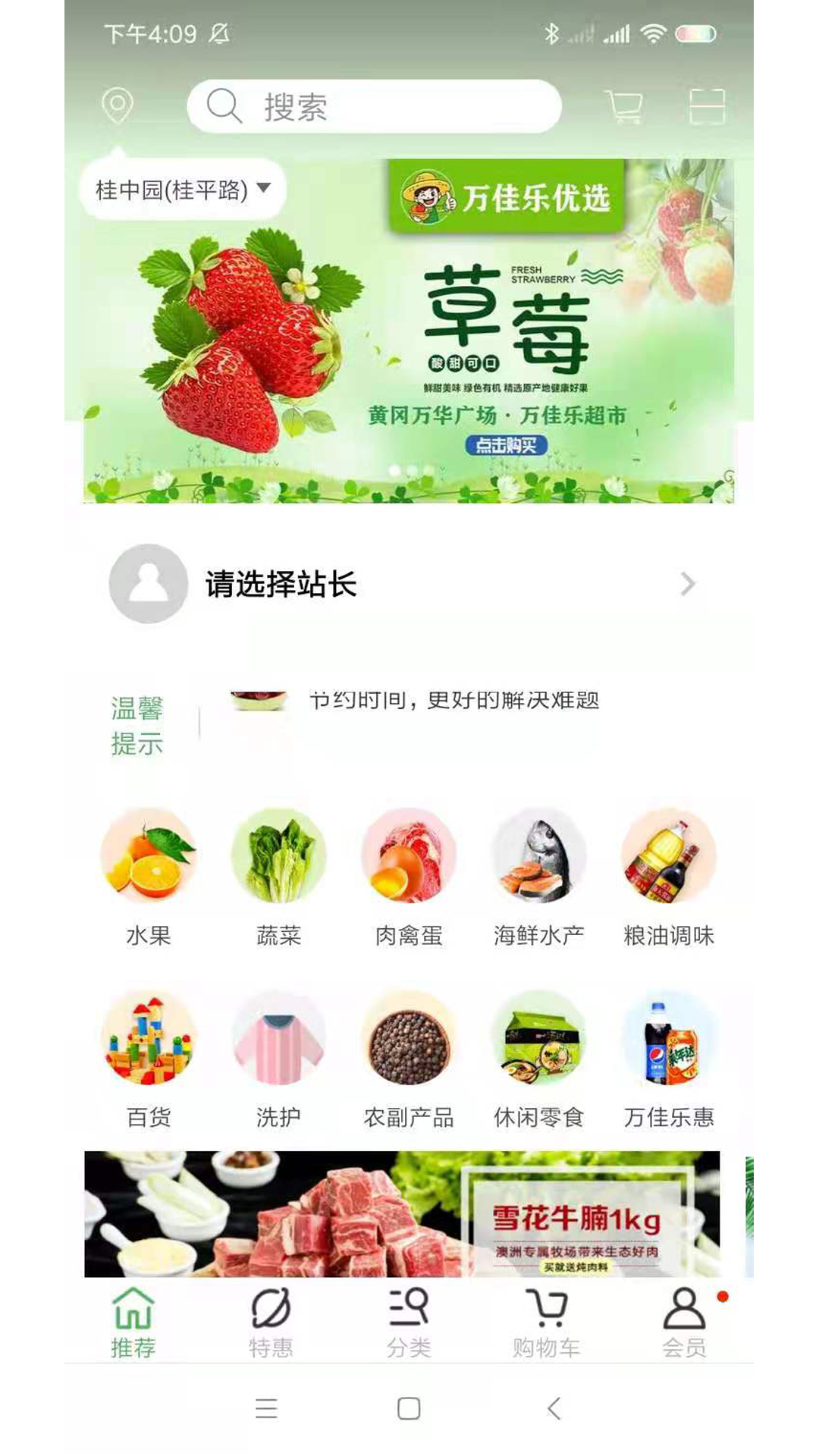Screen dimensions: 819x1456
Task: Open the shopping cart icon at top
Action: [x=624, y=106]
